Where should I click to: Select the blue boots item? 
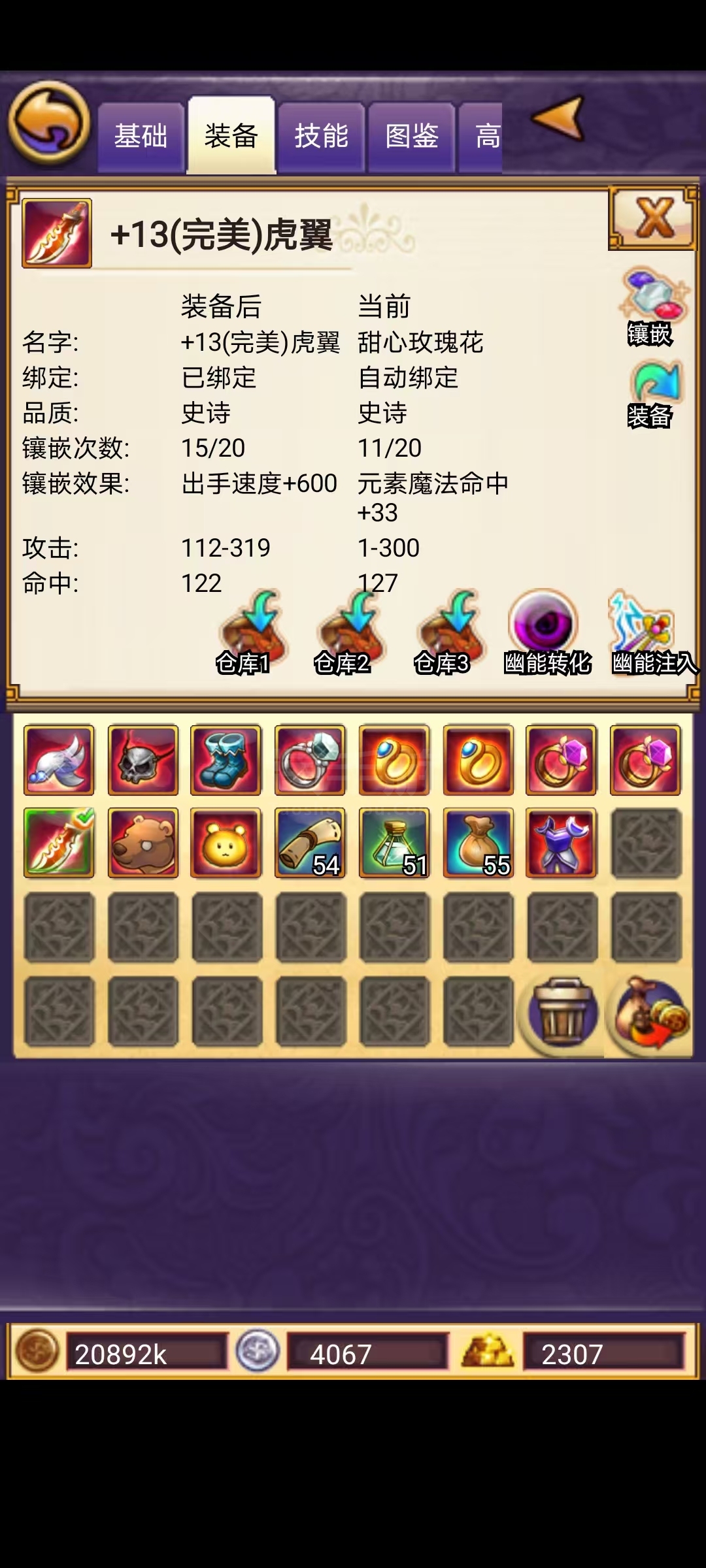(x=226, y=760)
